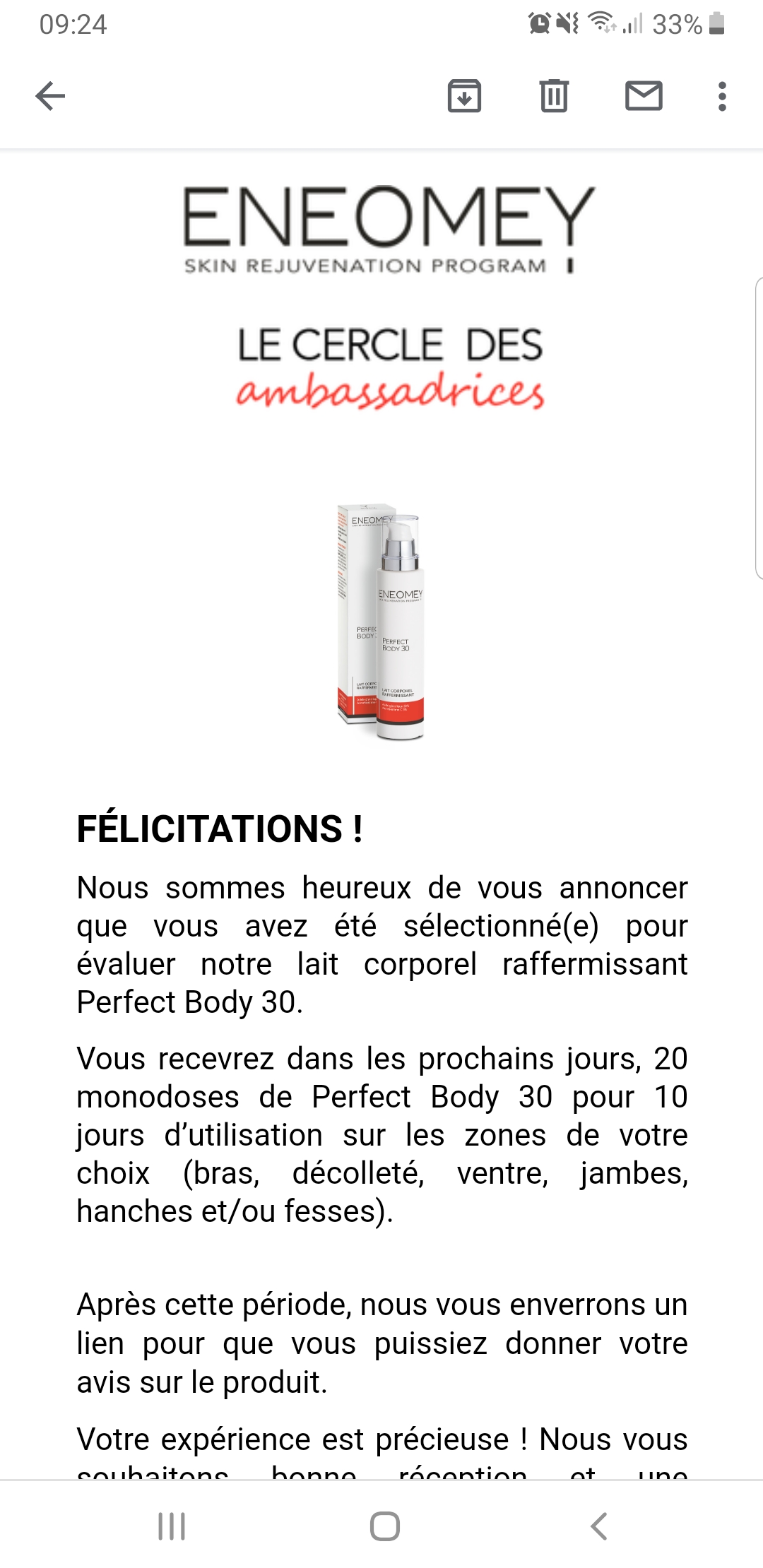Screen dimensions: 763x1568
Task: Tap the system back button
Action: click(598, 1526)
